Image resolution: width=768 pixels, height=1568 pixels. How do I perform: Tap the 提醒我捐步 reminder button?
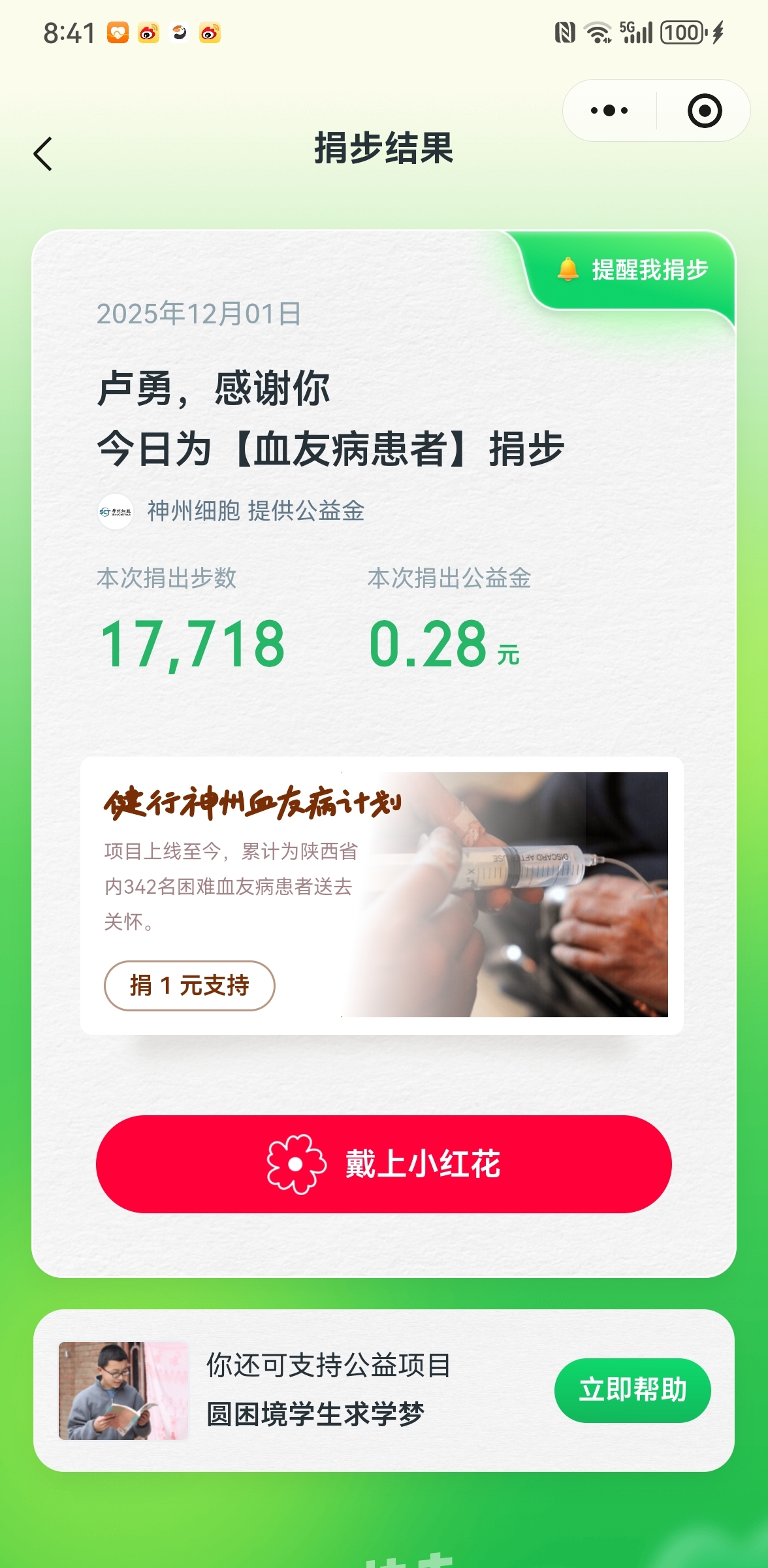[633, 270]
